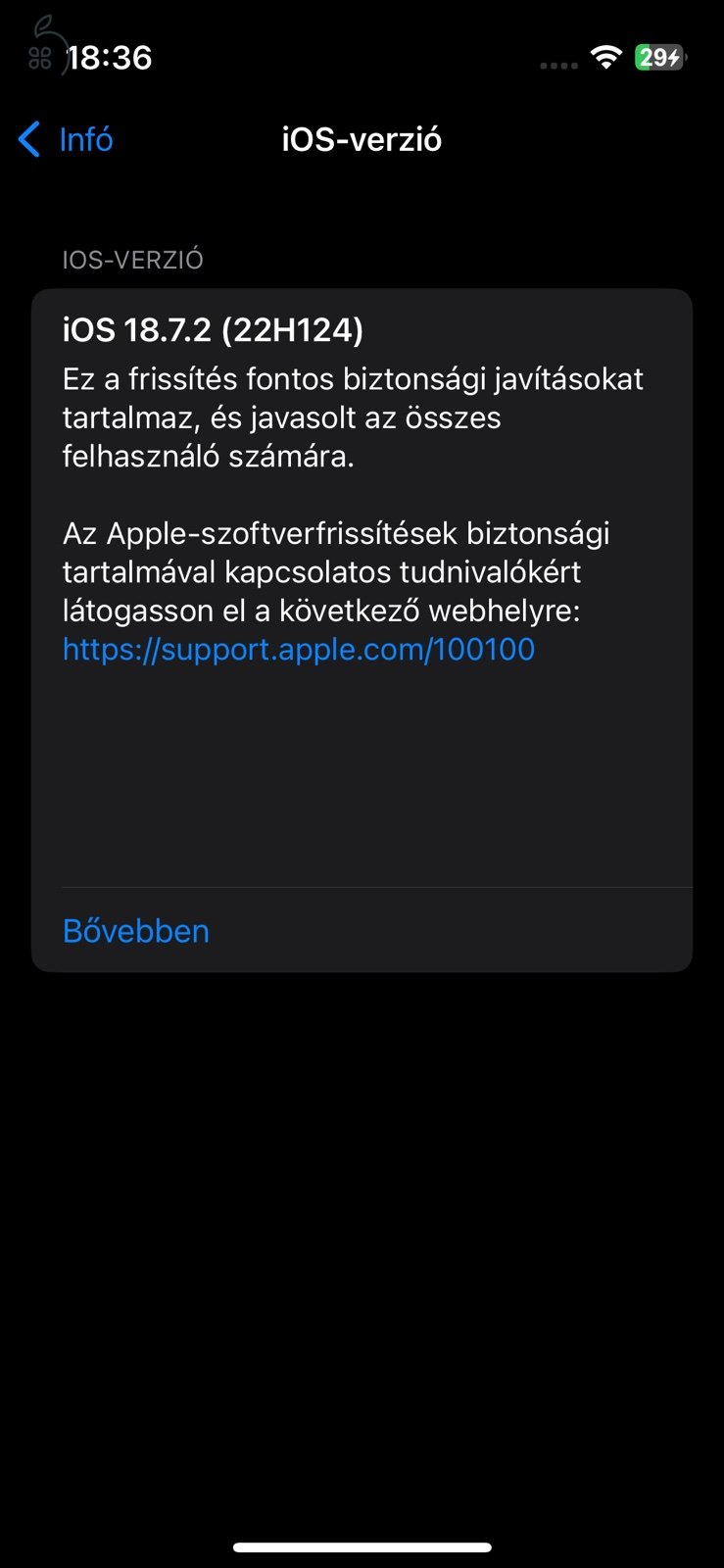Image resolution: width=724 pixels, height=1568 pixels.
Task: Select the iOS-verzió title
Action: click(x=362, y=139)
